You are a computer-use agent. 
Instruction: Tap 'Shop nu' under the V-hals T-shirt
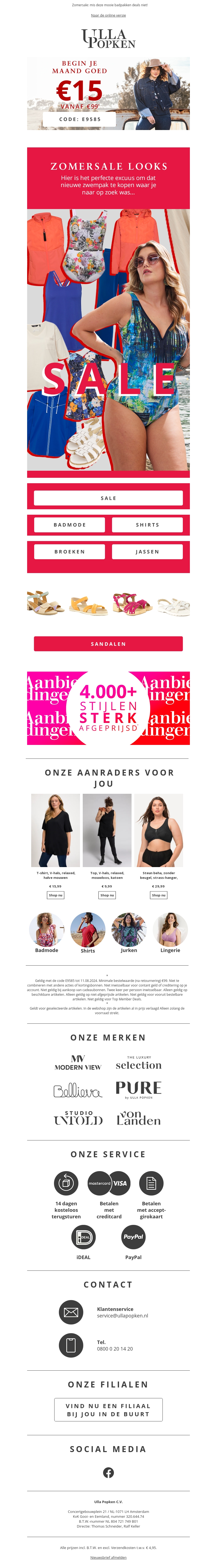point(56,895)
